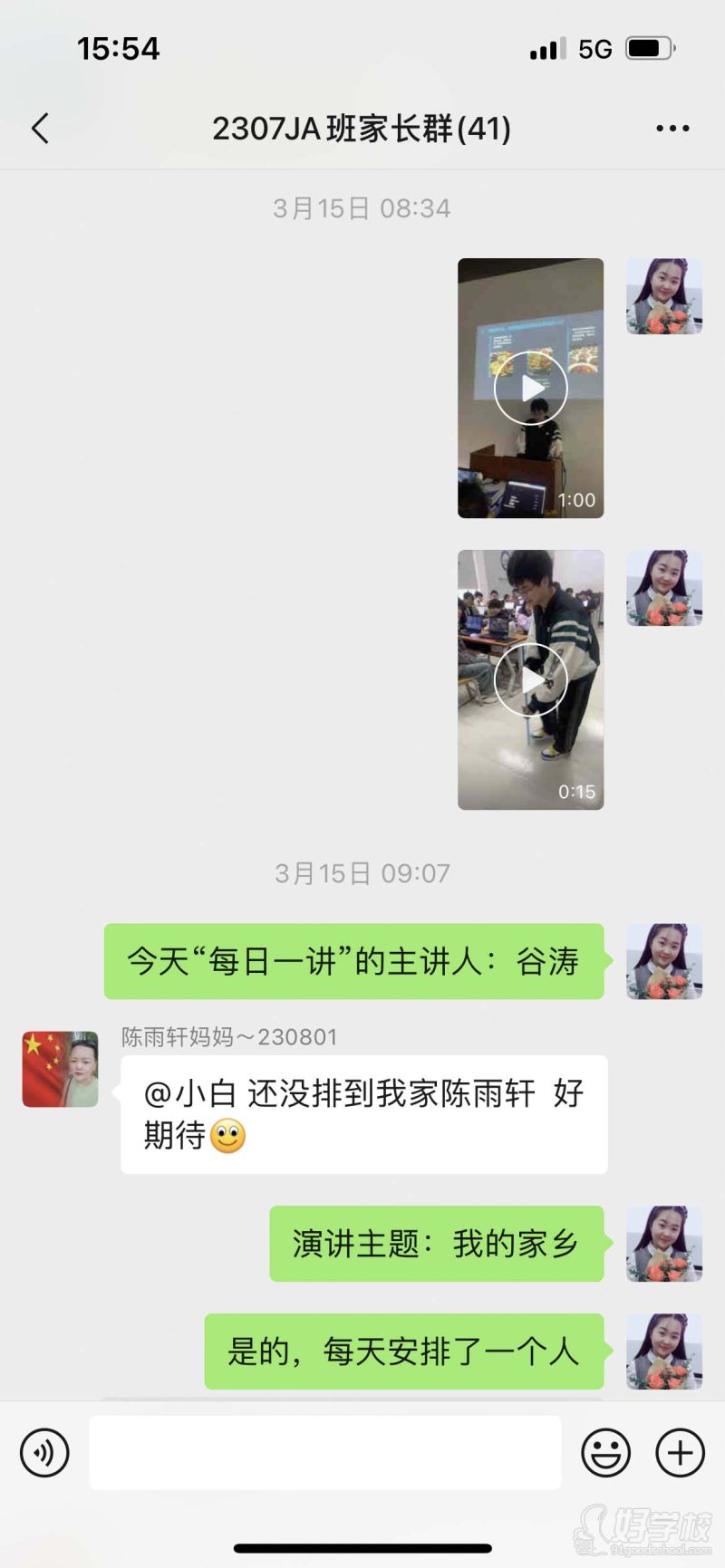
Task: Play the 0:15 classroom video
Action: 530,678
